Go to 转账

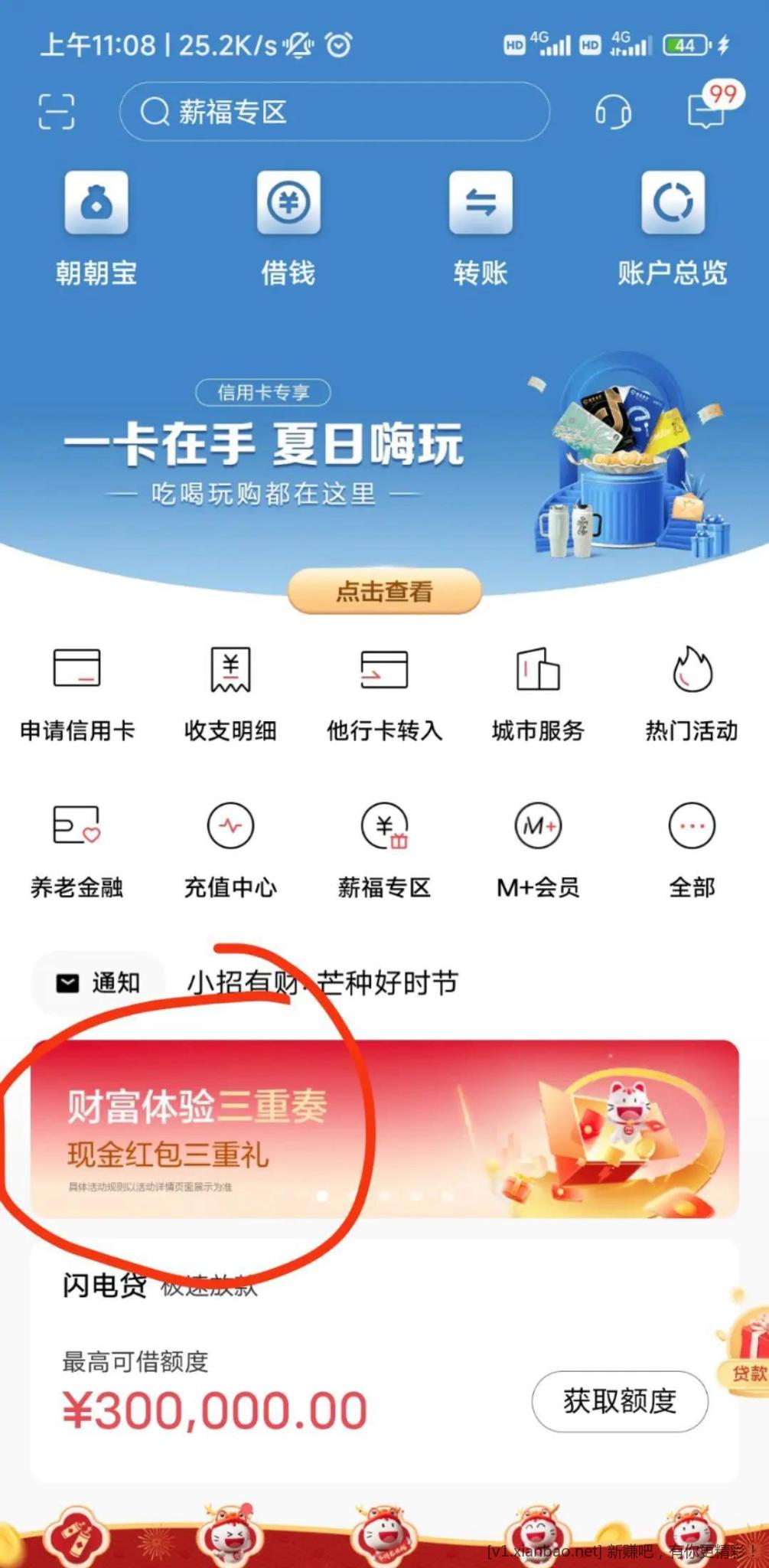click(481, 227)
